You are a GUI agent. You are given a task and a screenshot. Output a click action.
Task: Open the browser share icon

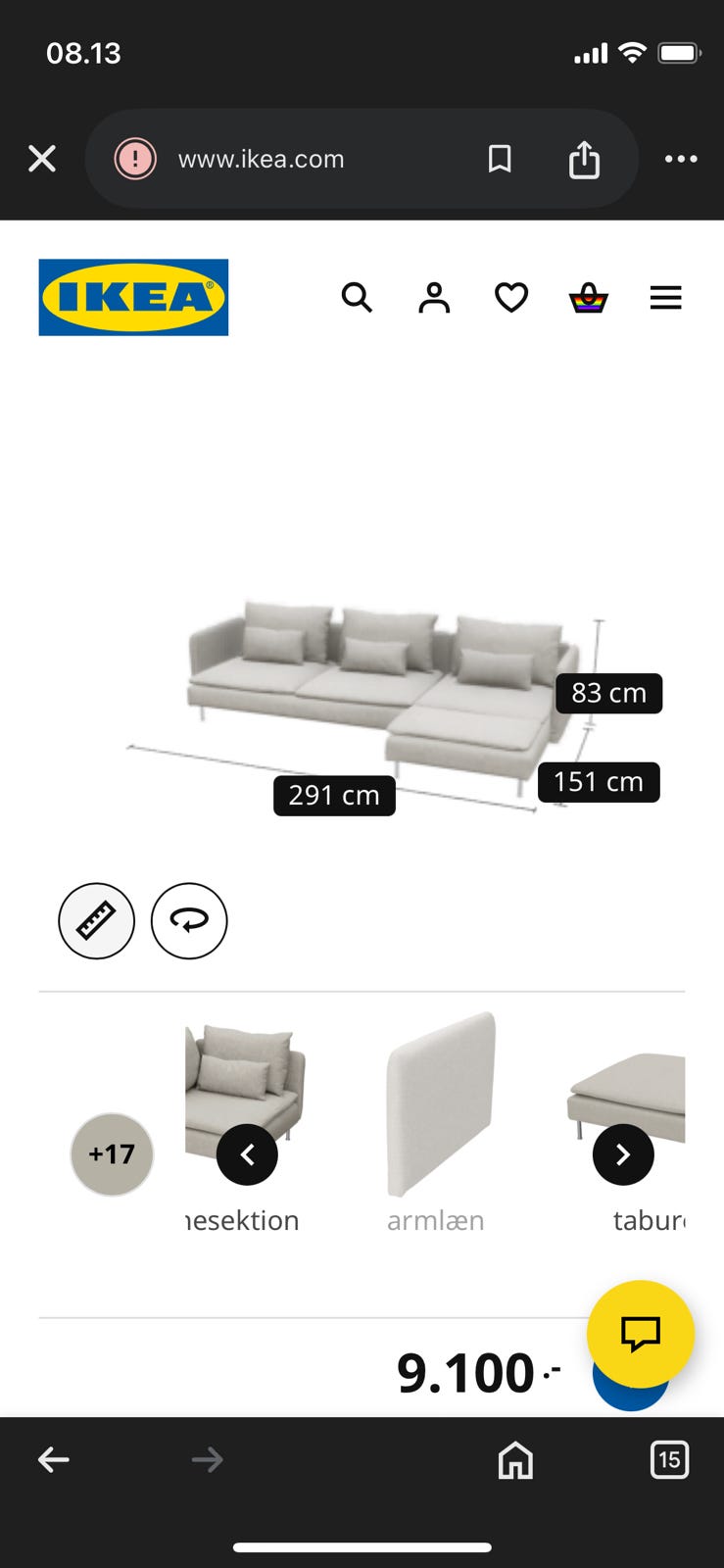[585, 158]
